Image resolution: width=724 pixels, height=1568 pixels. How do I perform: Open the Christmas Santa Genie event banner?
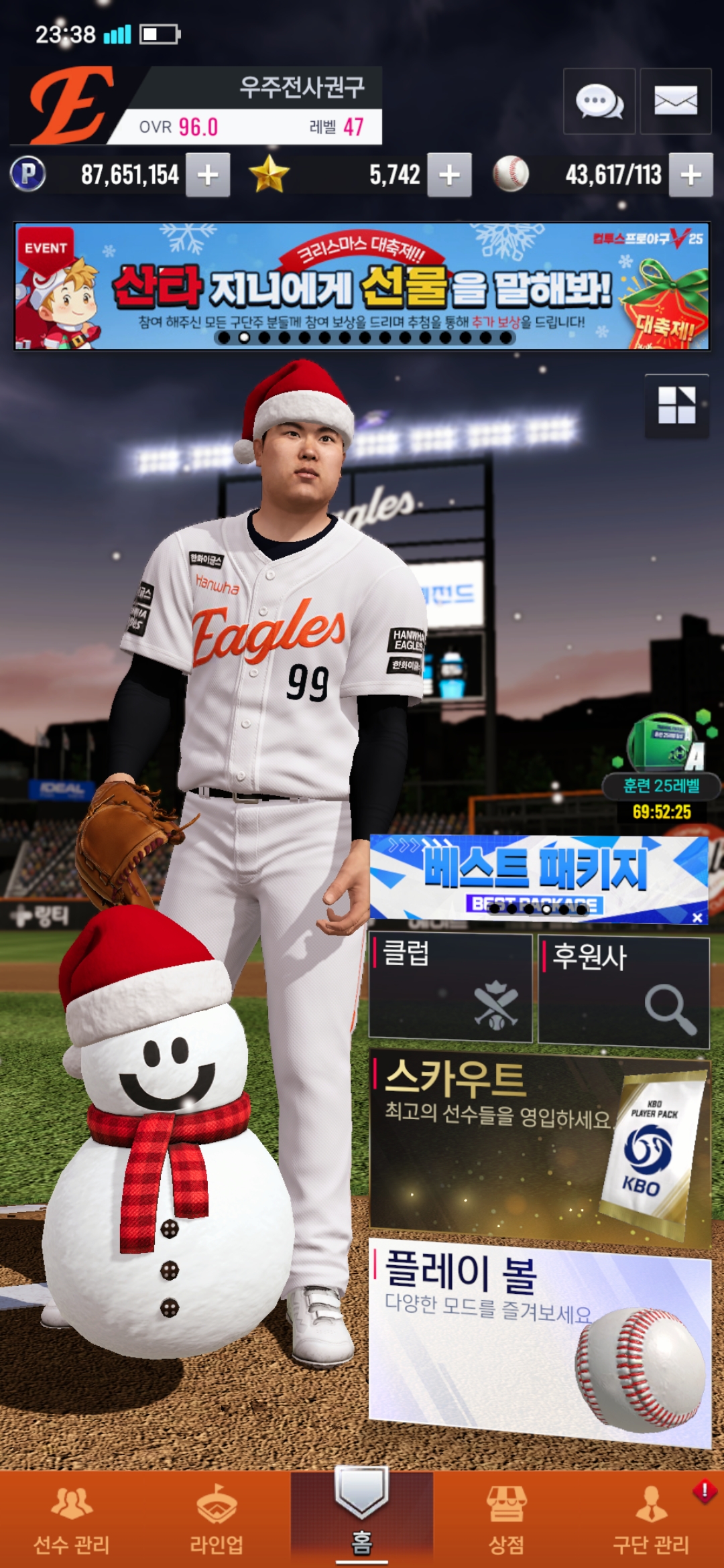tap(362, 286)
